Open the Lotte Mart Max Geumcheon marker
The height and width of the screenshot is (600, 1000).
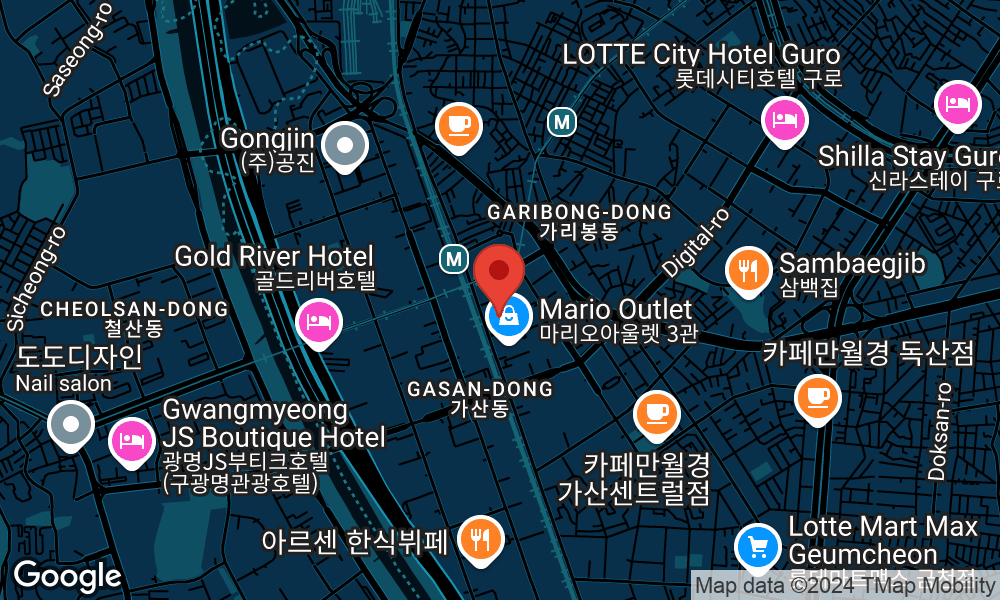pos(758,546)
